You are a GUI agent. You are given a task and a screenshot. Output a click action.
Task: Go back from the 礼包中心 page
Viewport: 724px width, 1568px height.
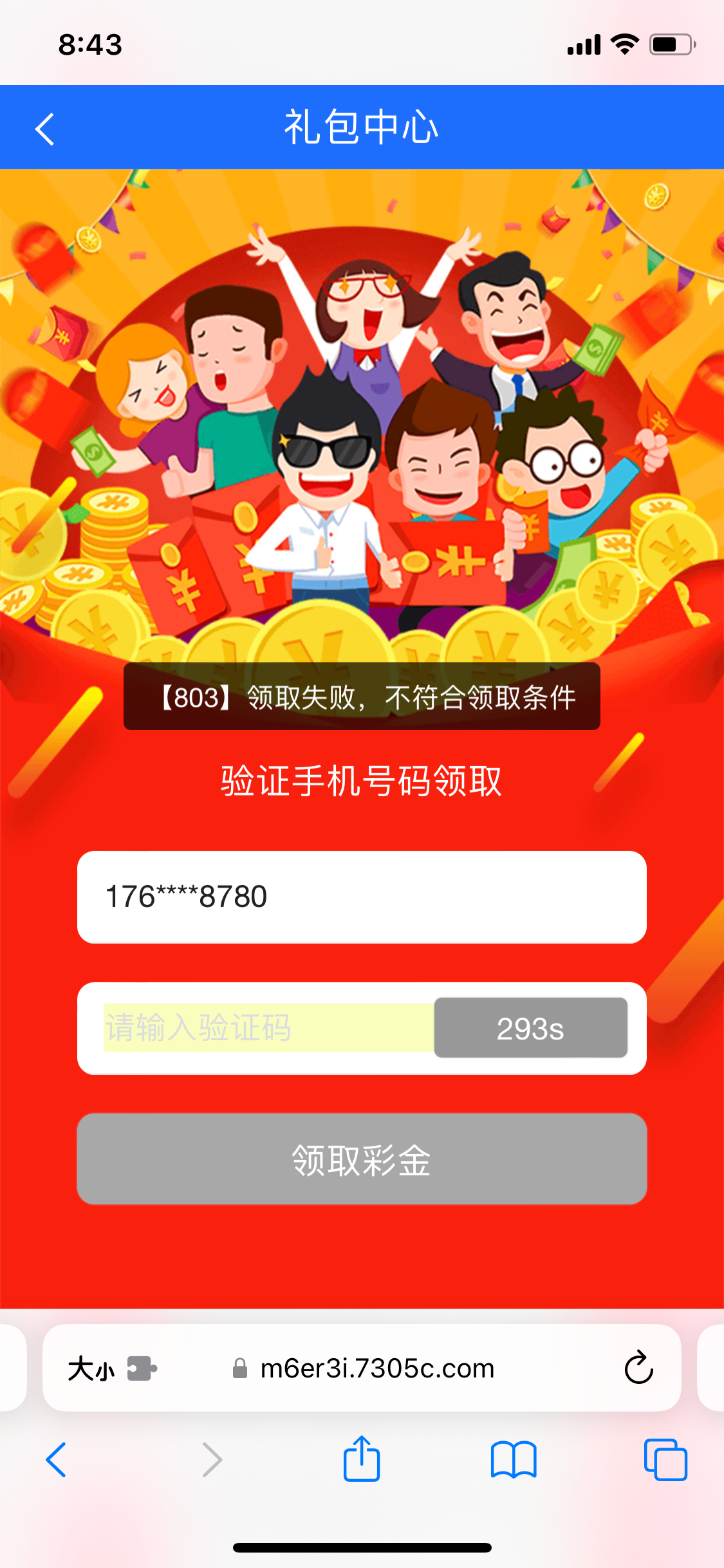coord(45,129)
